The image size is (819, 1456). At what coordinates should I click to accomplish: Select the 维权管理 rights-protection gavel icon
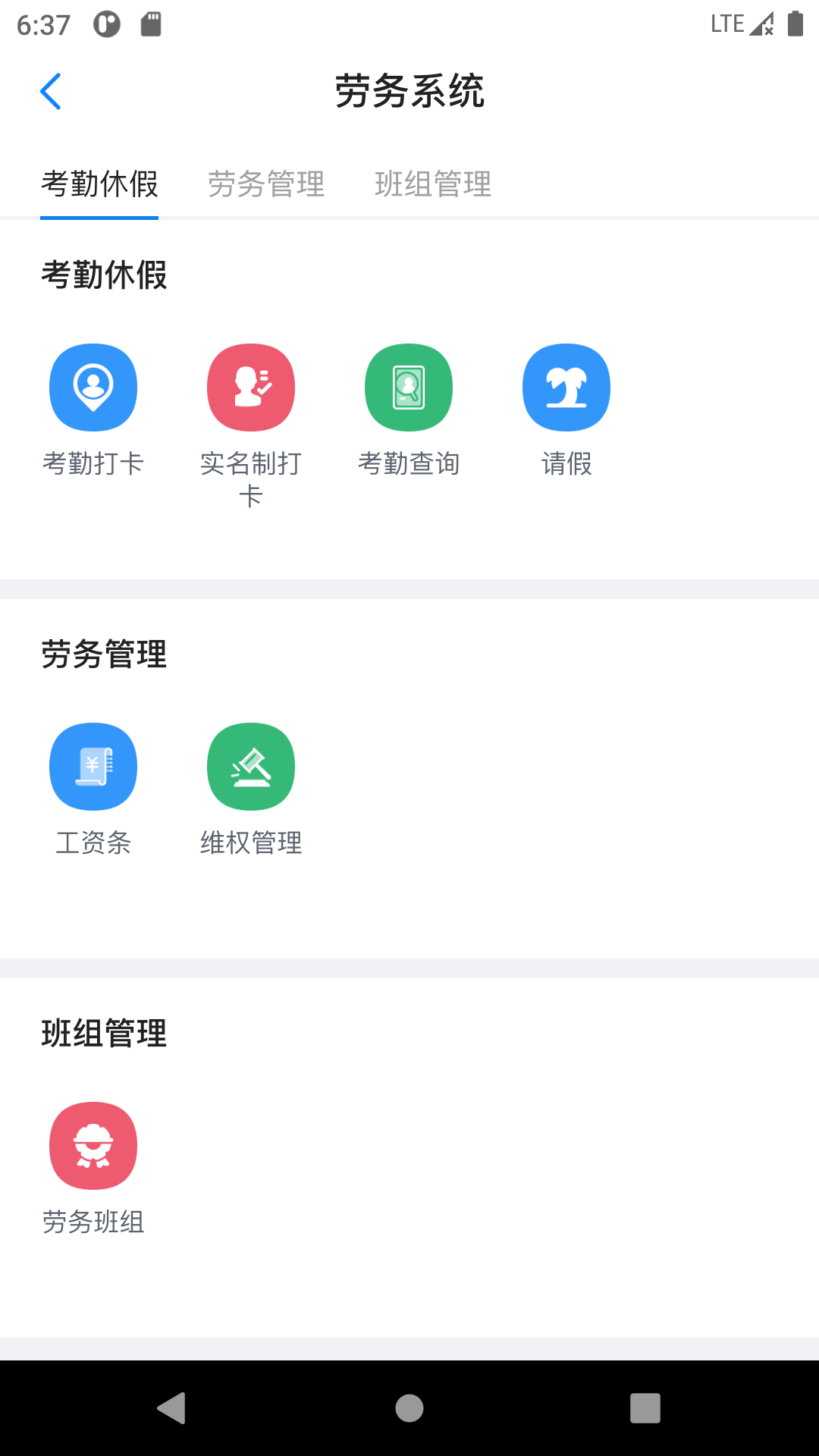click(x=251, y=766)
